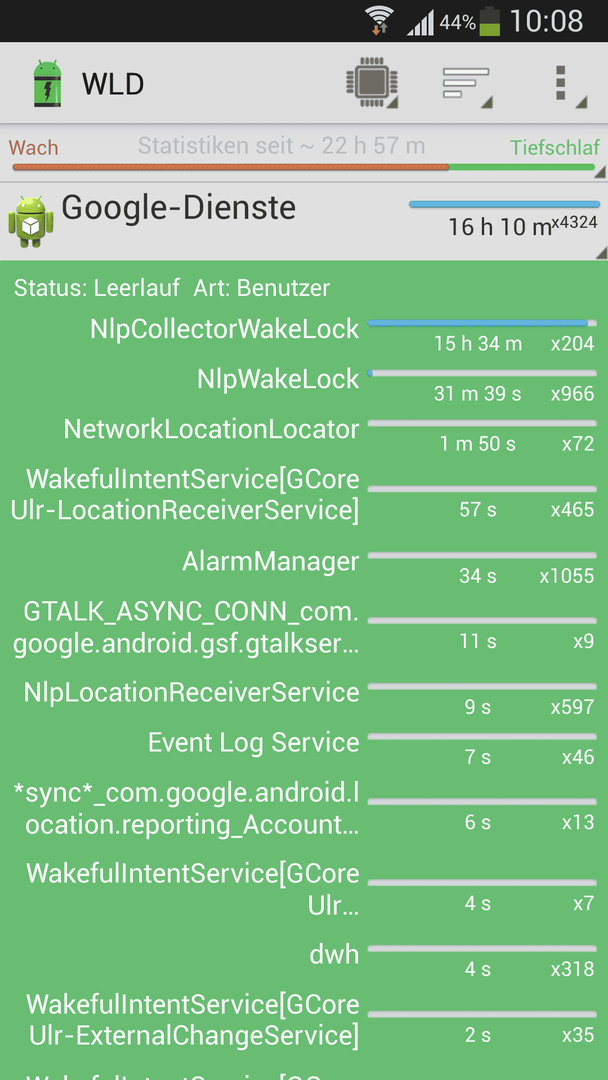
Task: Select the NlpLocationReceiverService row
Action: click(304, 698)
